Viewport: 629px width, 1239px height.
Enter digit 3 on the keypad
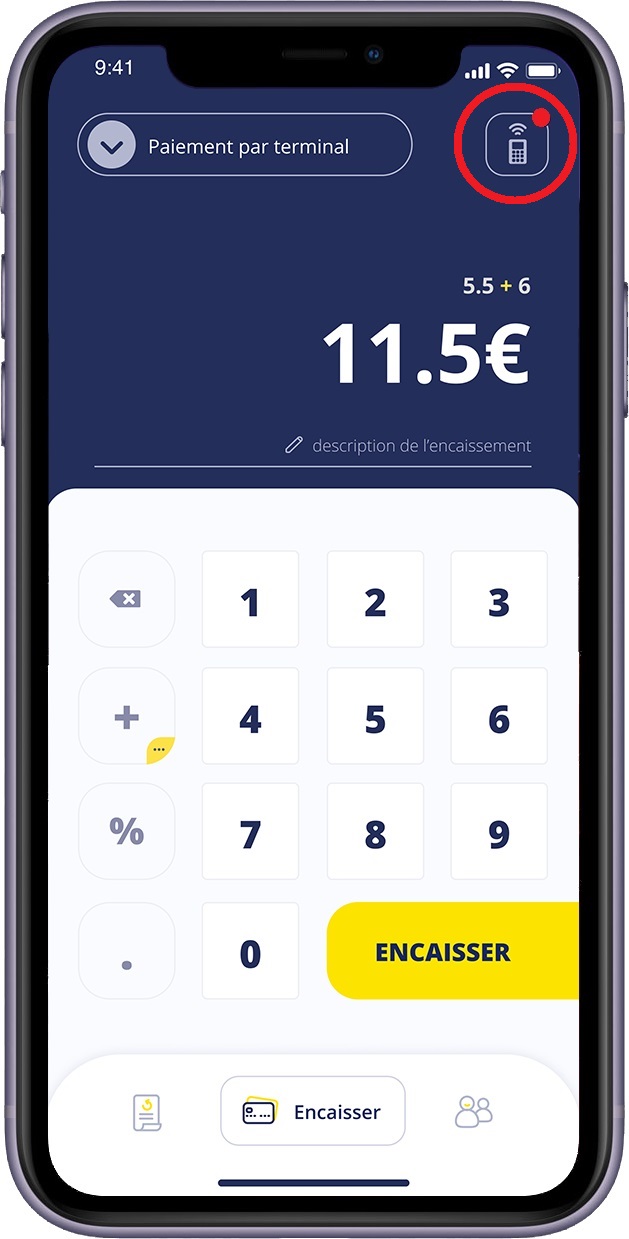[x=499, y=600]
